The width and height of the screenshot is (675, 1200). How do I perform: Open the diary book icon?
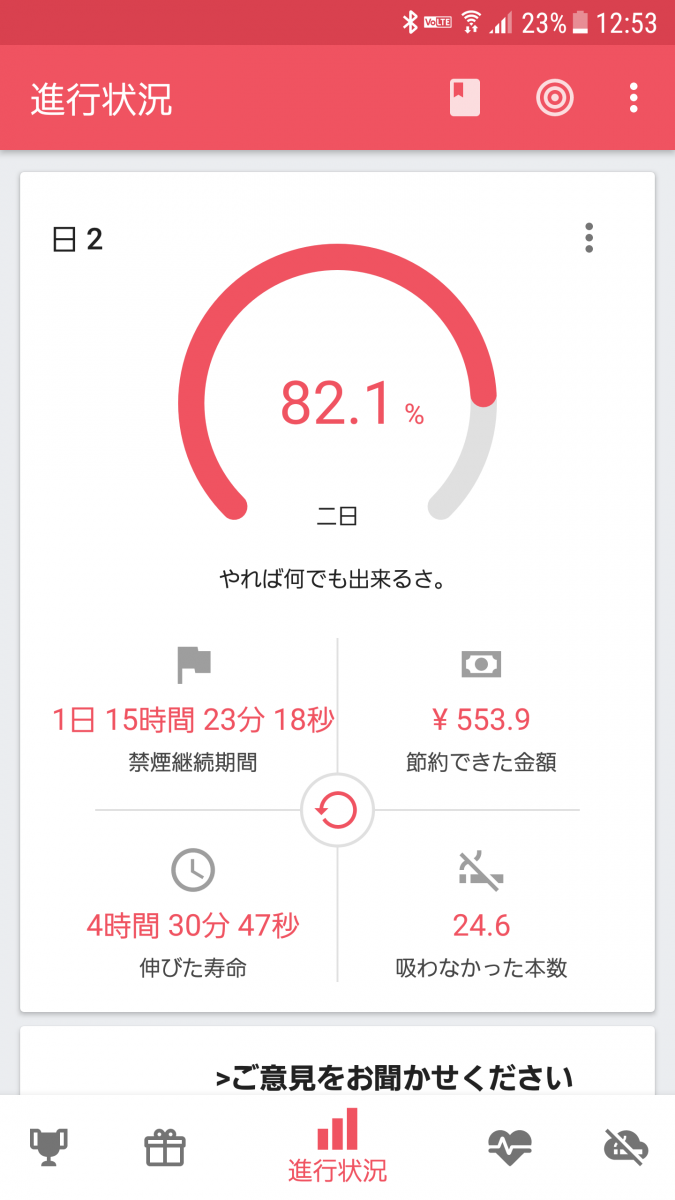pos(465,98)
